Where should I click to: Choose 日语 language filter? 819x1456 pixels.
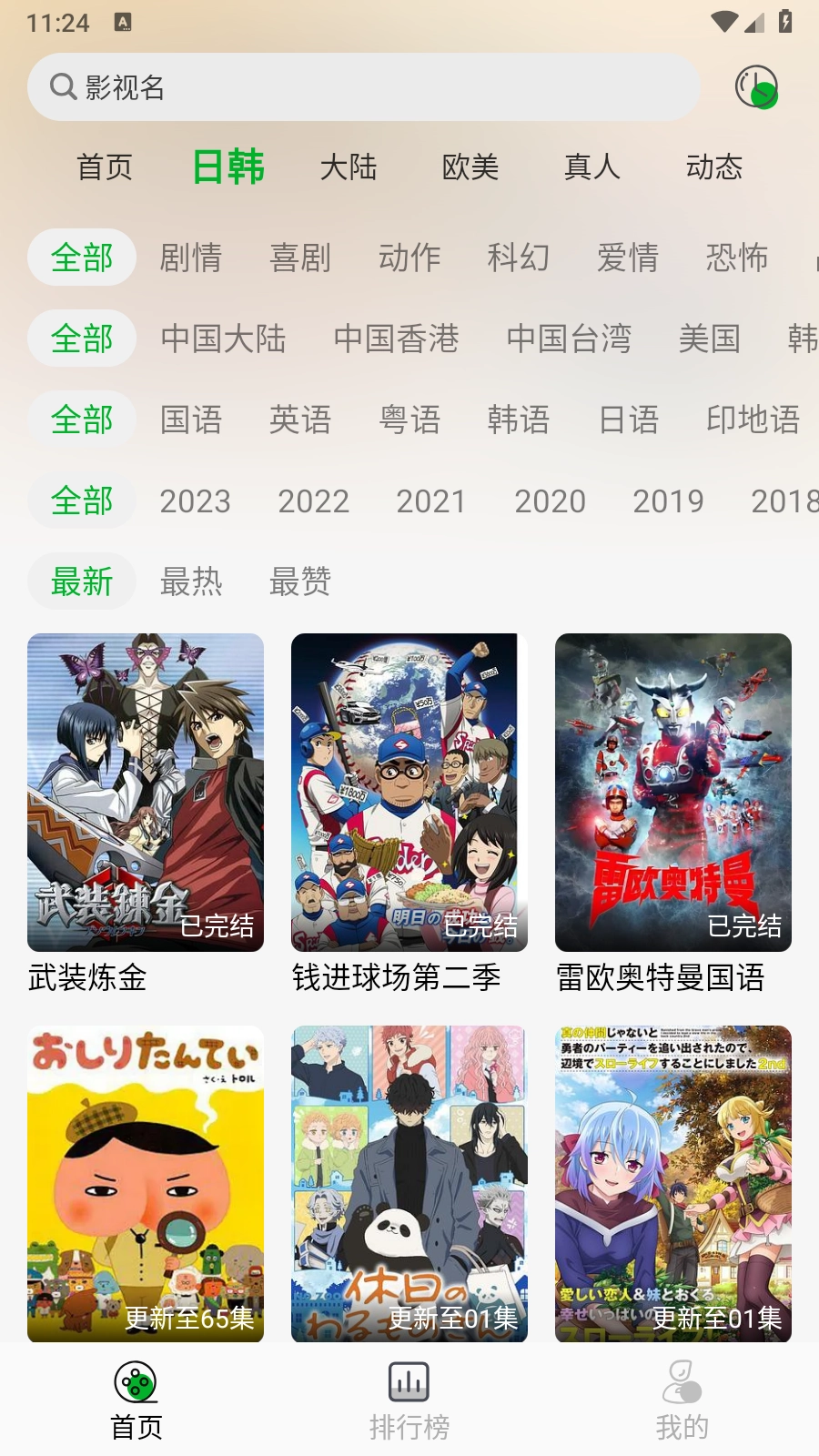click(x=628, y=420)
